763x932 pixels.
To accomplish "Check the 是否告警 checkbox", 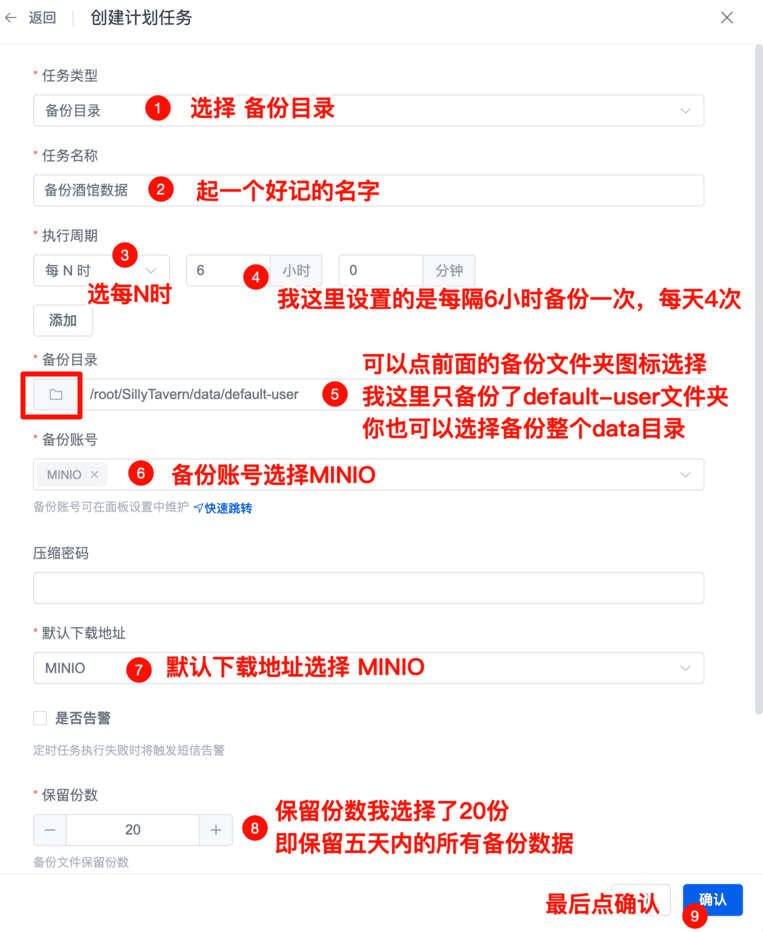I will (x=40, y=718).
